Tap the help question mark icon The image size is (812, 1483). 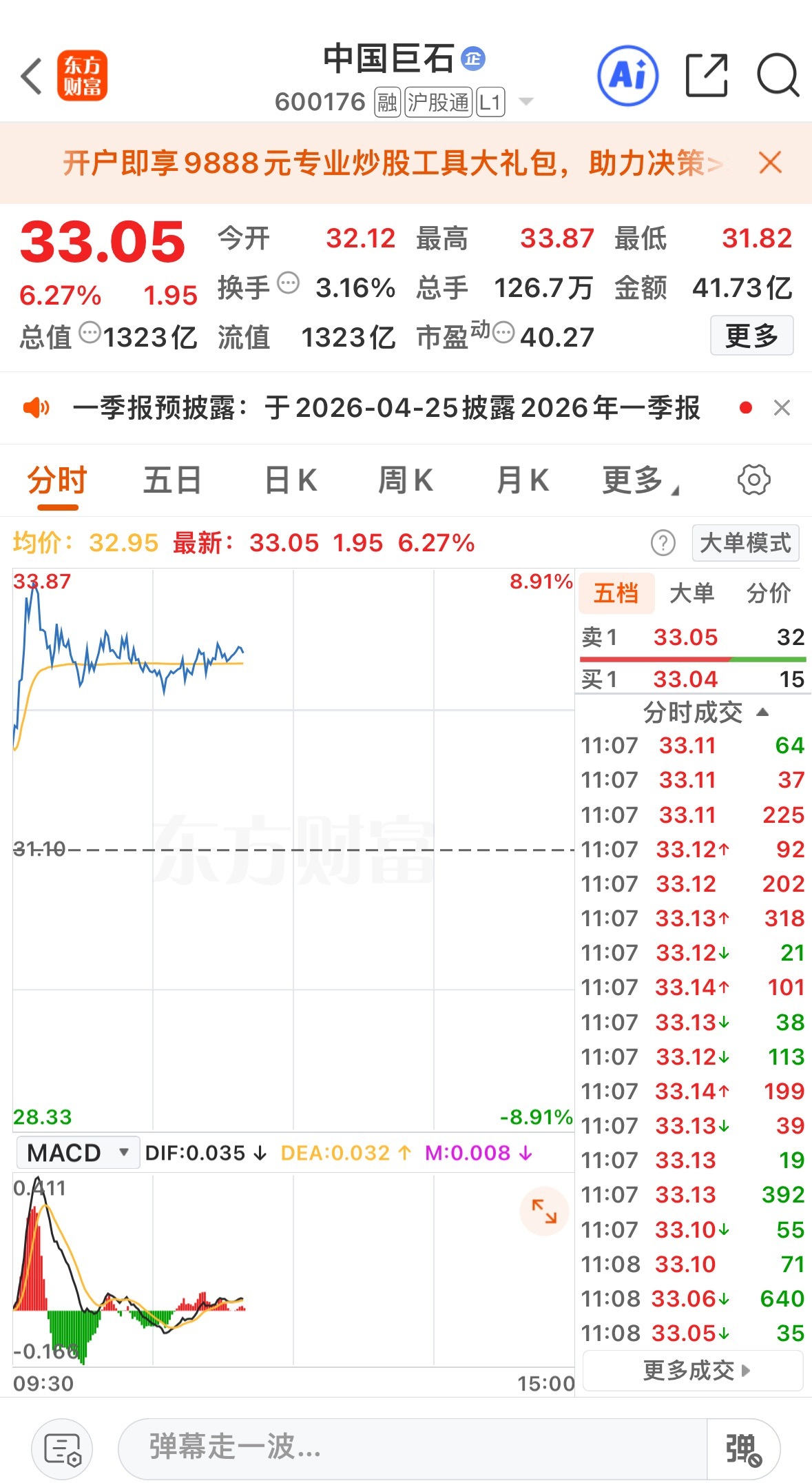point(663,544)
